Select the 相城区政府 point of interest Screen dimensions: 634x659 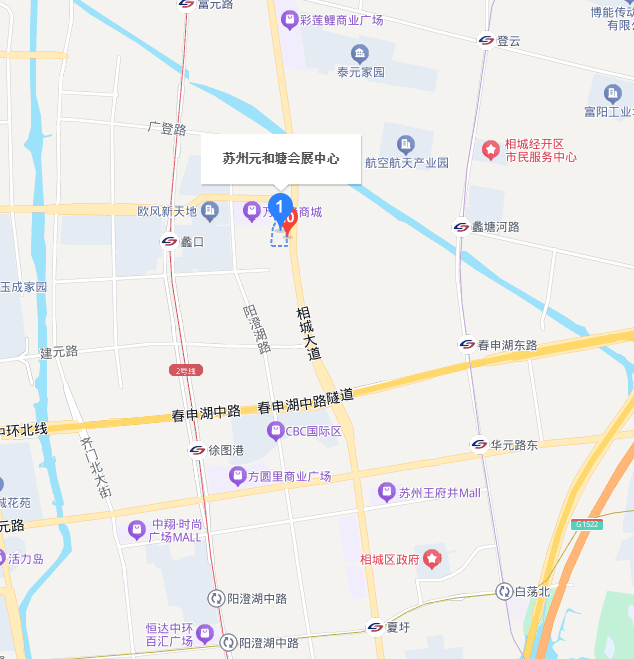pos(432,559)
